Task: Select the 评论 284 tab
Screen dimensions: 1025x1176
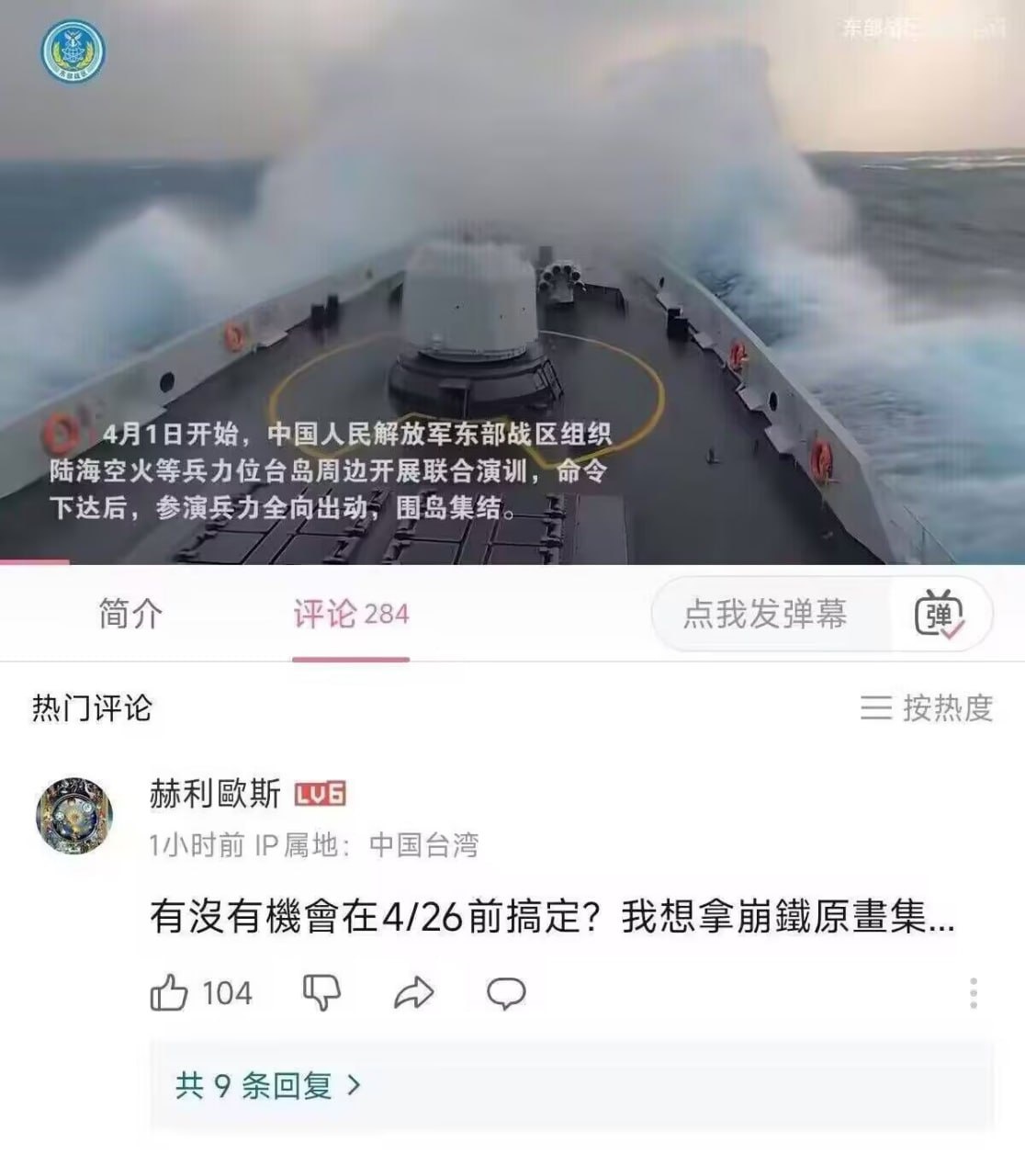Action: point(351,614)
